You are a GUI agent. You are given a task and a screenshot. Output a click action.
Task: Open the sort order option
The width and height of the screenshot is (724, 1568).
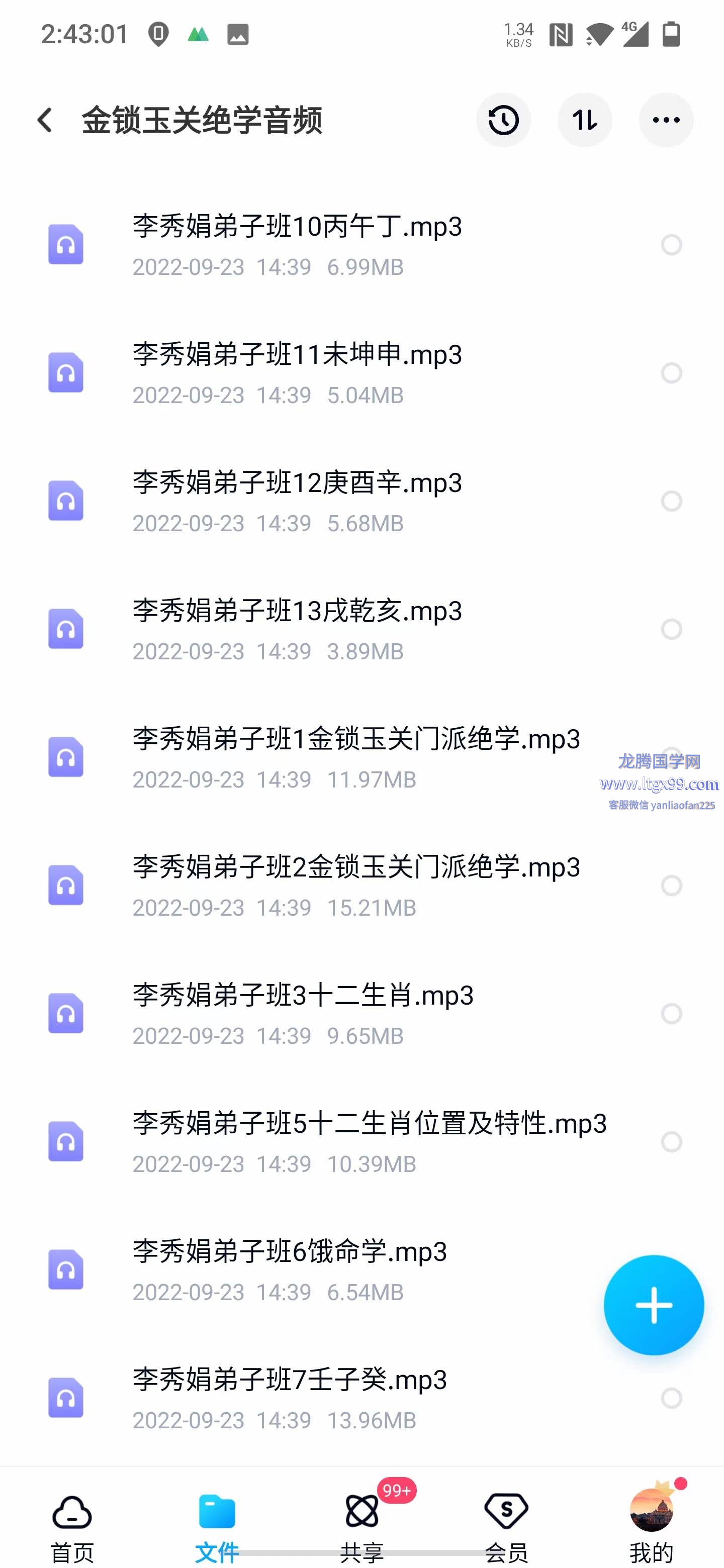(585, 120)
